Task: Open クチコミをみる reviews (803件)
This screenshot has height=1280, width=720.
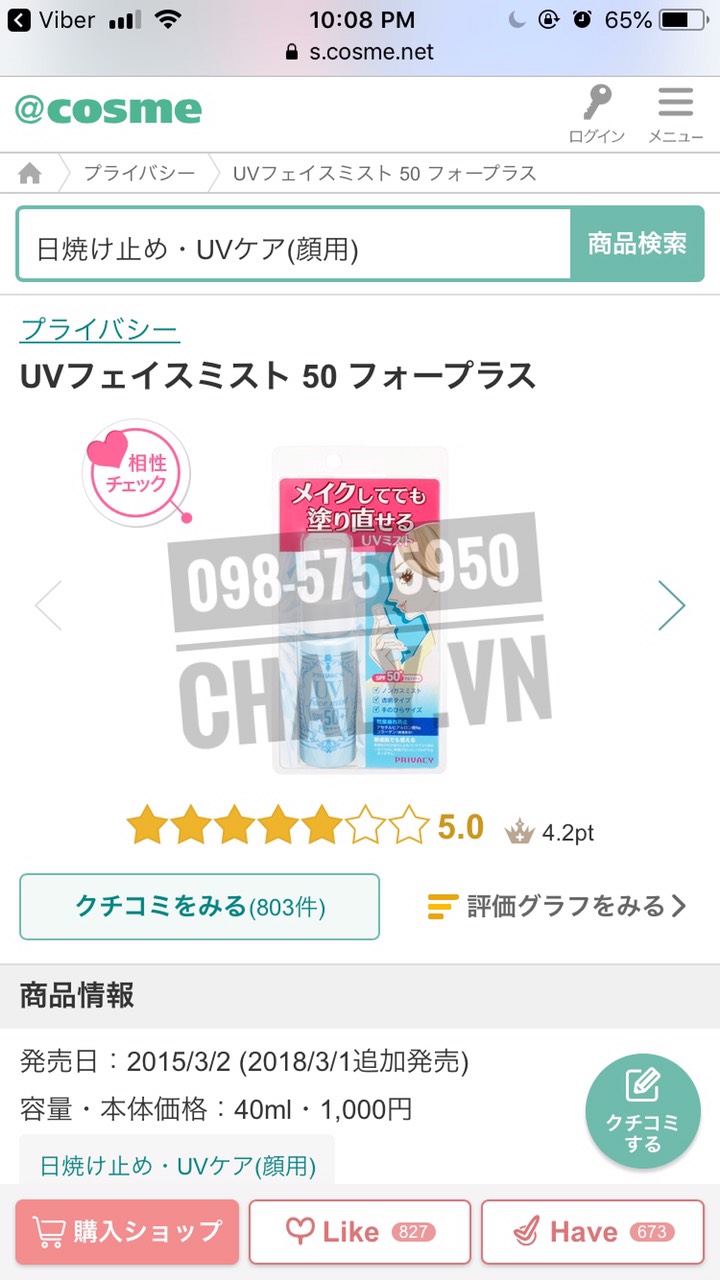Action: click(x=200, y=906)
